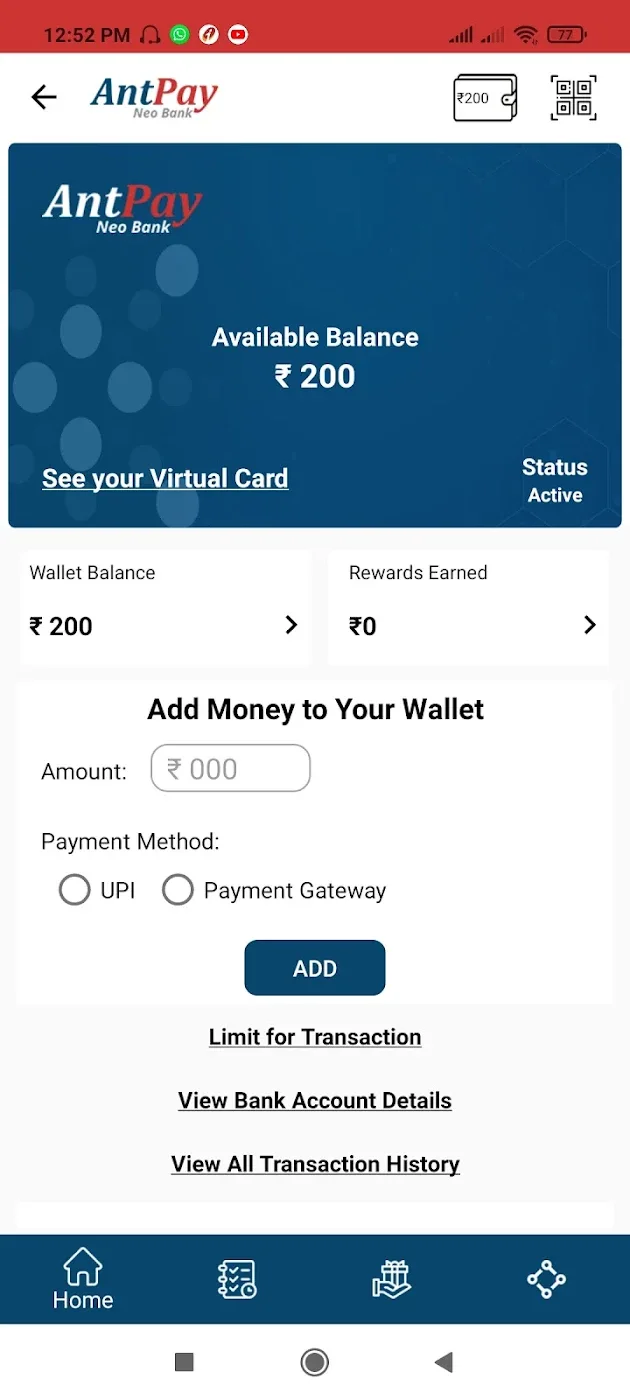The height and width of the screenshot is (1400, 630).
Task: Open the wallet icon showing ₹200
Action: point(485,98)
